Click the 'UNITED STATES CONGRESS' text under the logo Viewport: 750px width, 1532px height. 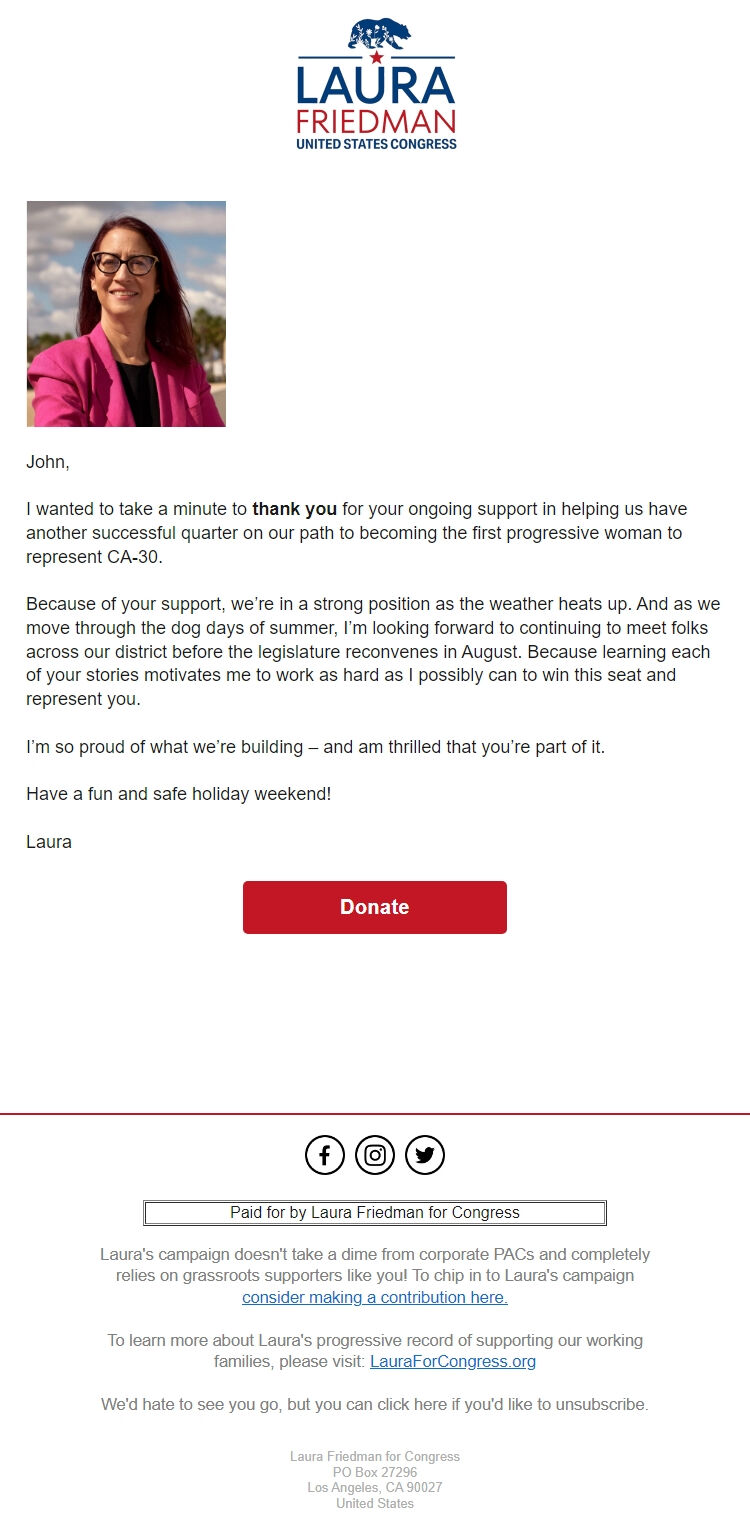(x=375, y=144)
